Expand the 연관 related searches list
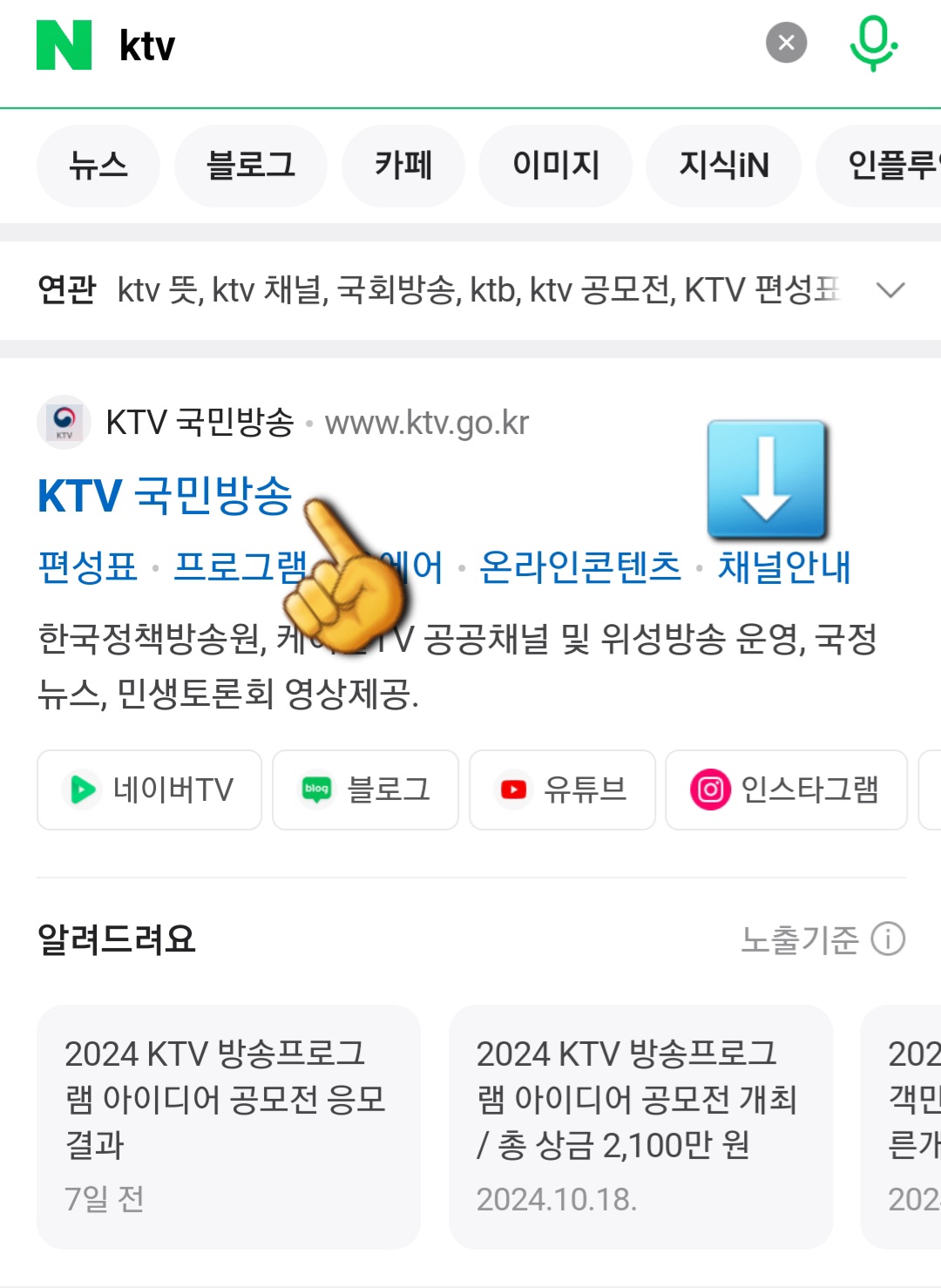The height and width of the screenshot is (1288, 941). 890,289
